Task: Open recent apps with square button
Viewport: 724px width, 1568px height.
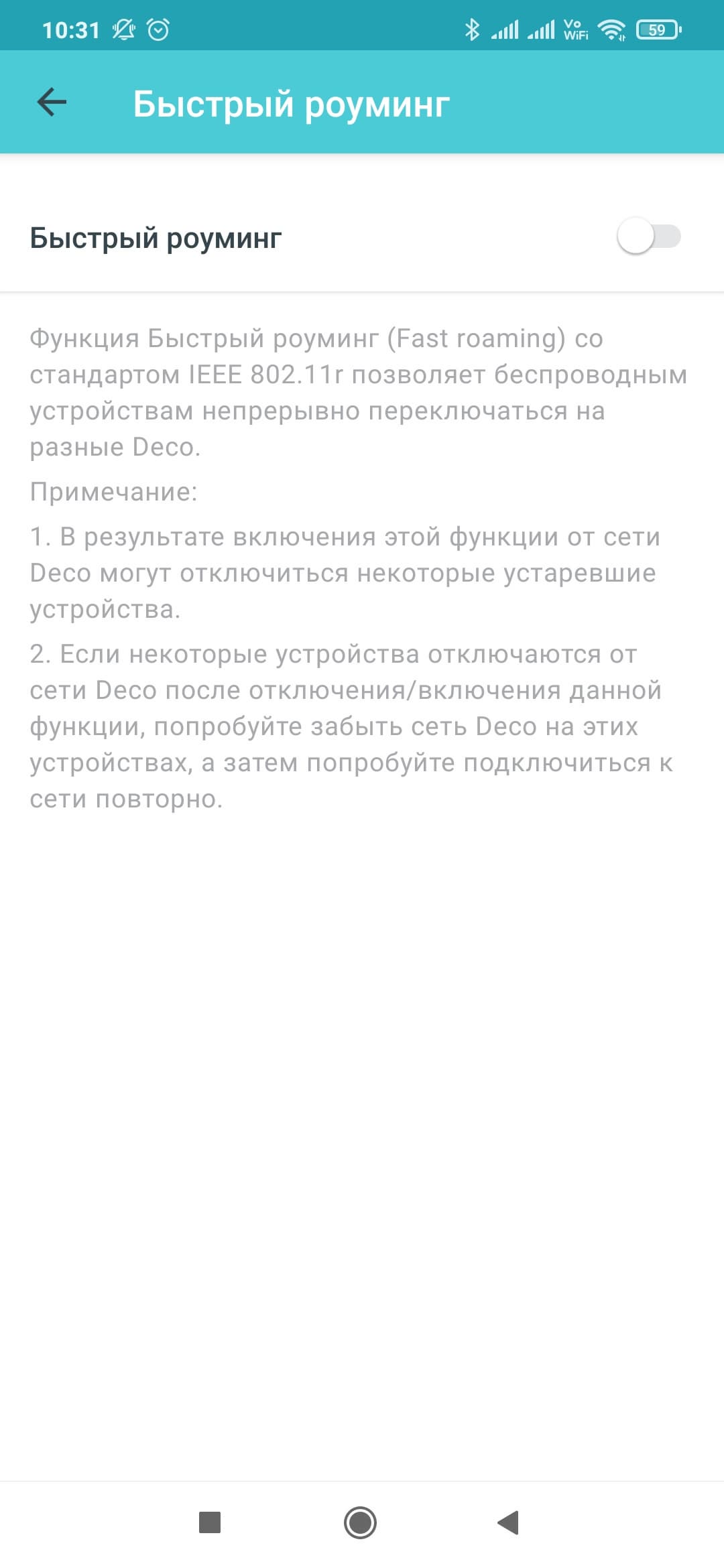Action: [x=210, y=1522]
